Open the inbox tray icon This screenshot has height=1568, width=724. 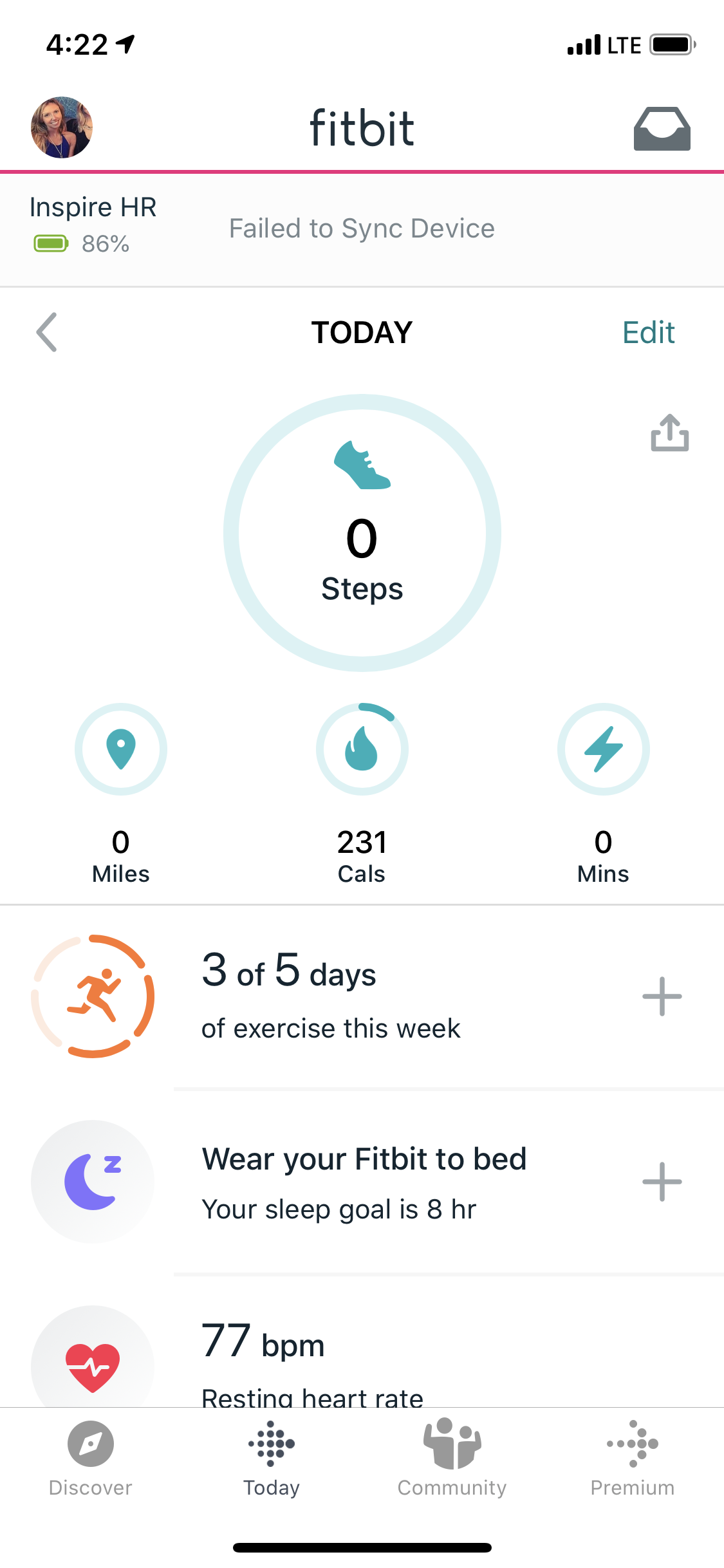[662, 129]
